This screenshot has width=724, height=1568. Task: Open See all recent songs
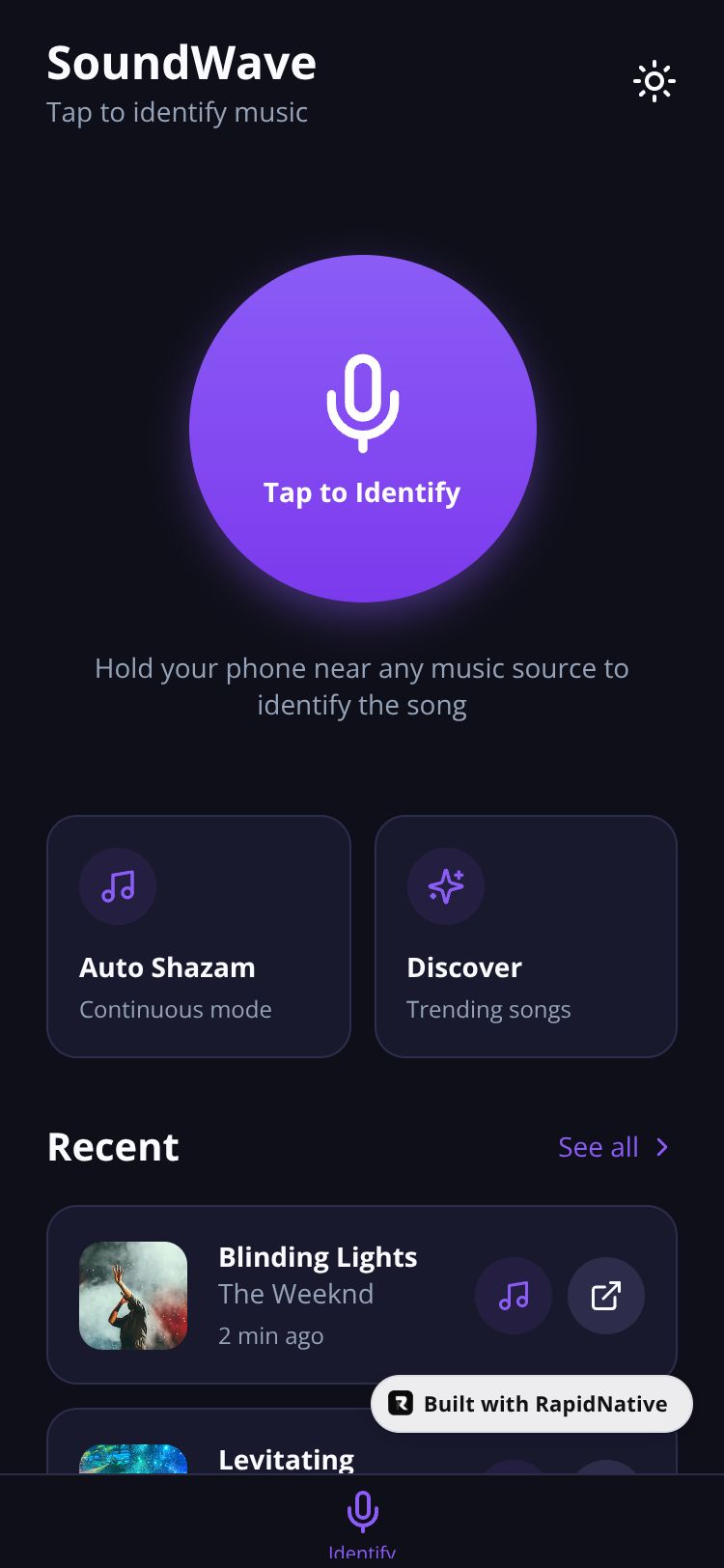pyautogui.click(x=613, y=1147)
